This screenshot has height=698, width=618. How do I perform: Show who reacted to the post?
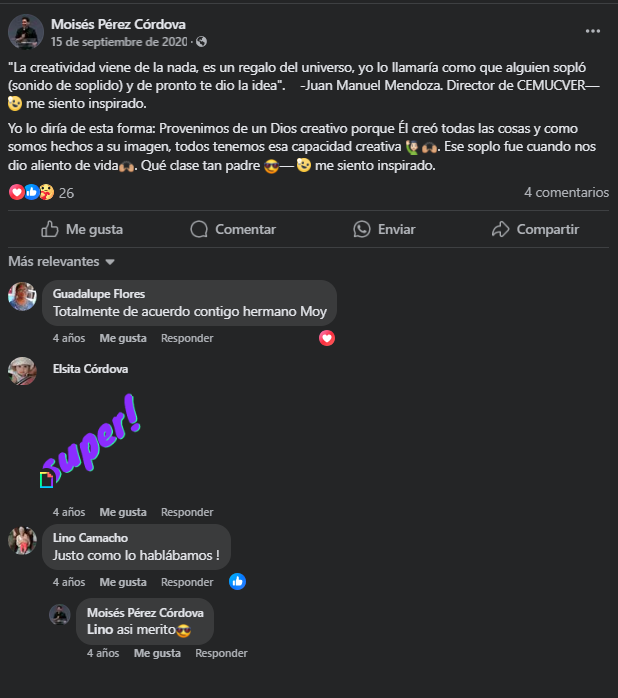40,193
